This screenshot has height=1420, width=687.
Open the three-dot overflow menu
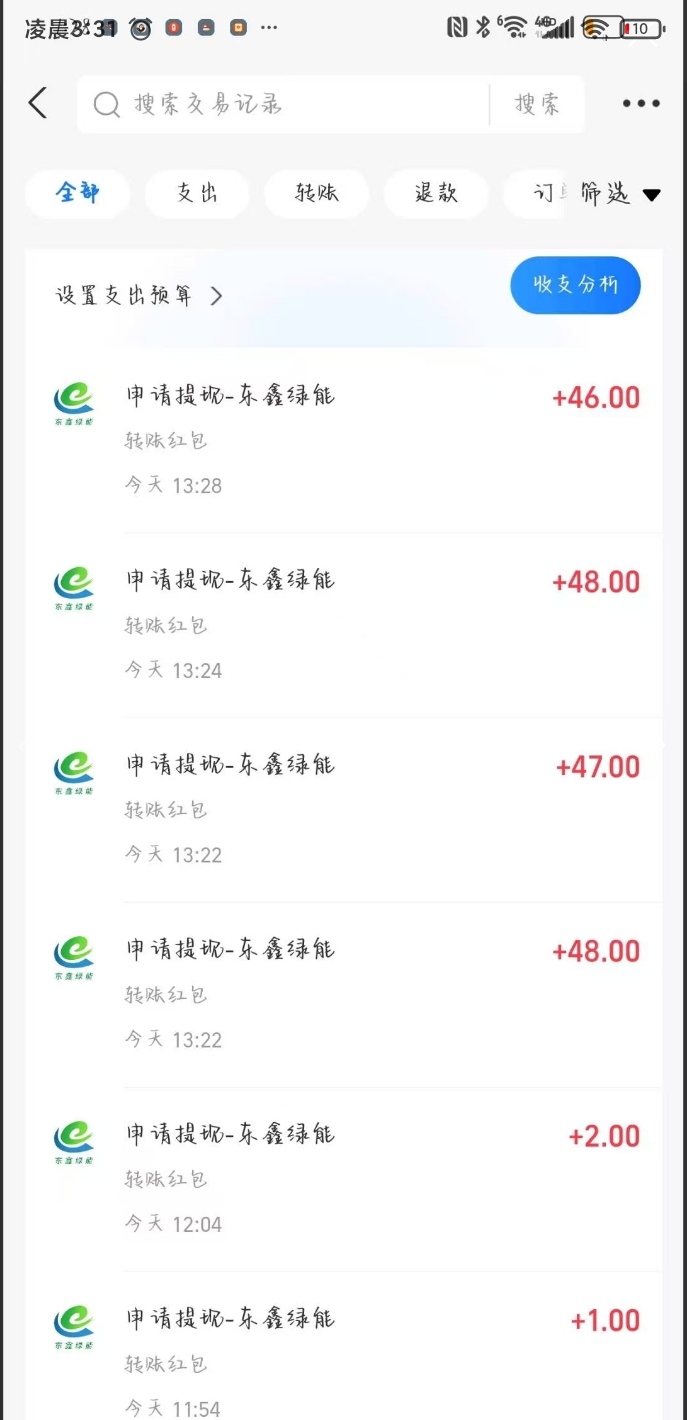pos(641,103)
